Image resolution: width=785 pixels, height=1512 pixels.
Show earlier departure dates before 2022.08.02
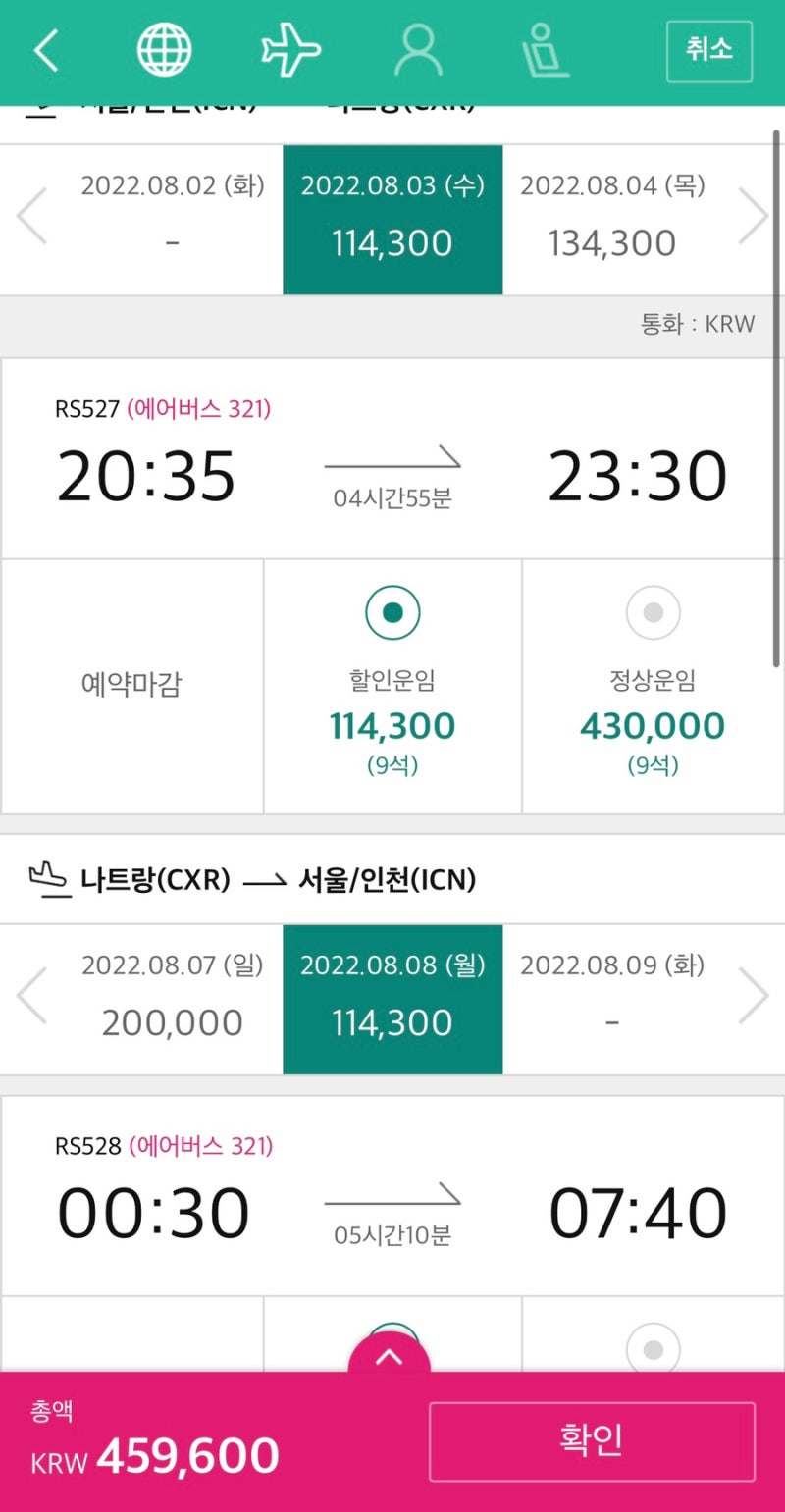click(32, 216)
